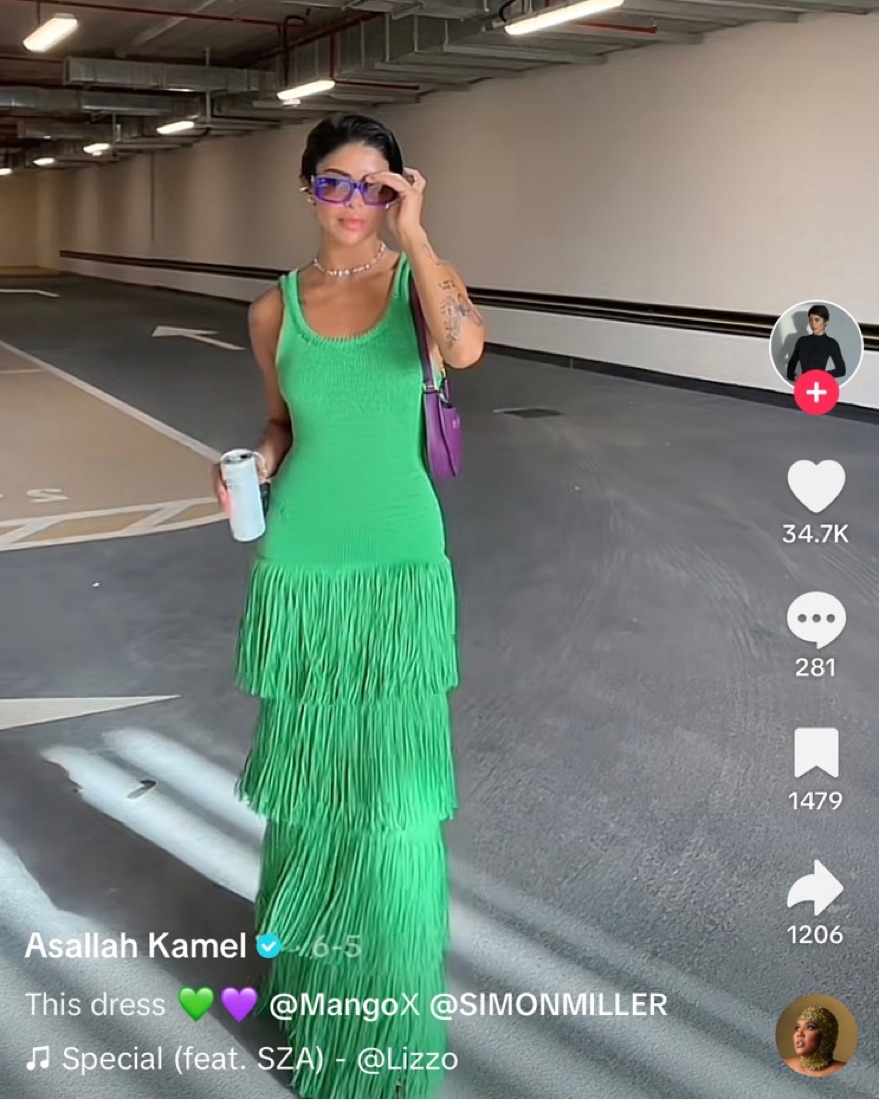Open Asallah Kamel's profile picture
Image resolution: width=879 pixels, height=1100 pixels.
coord(816,345)
